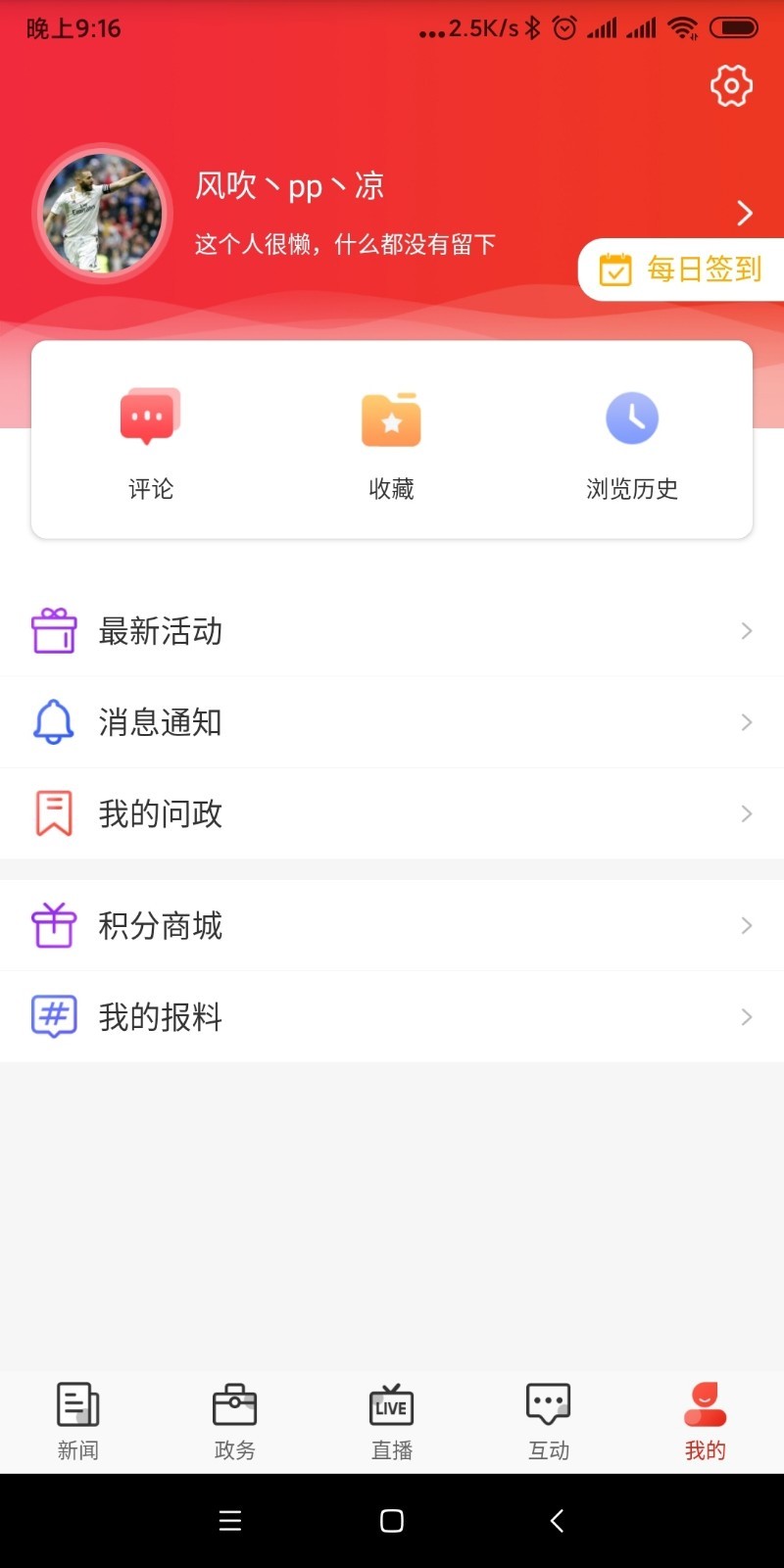The width and height of the screenshot is (784, 1568).
Task: Switch to the 新闻 tab
Action: [78, 1421]
